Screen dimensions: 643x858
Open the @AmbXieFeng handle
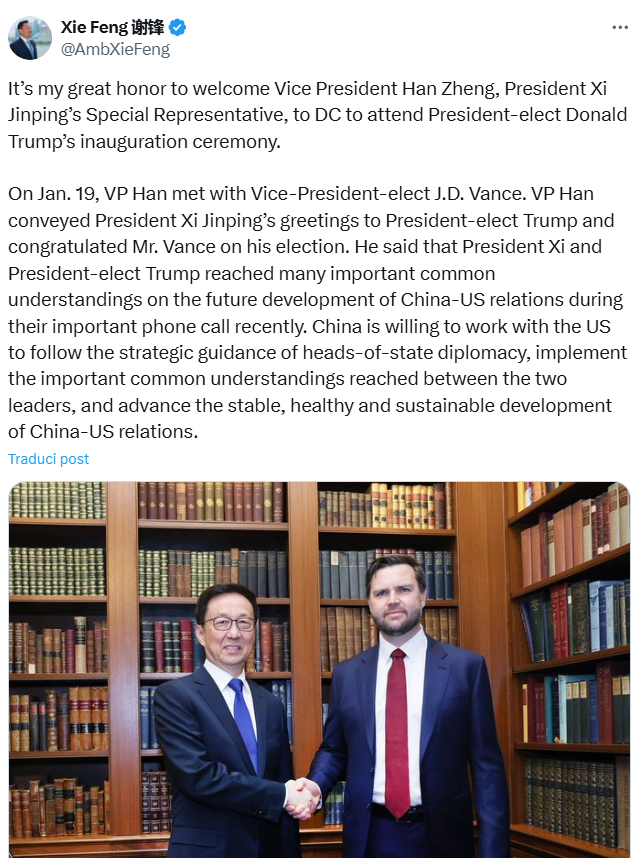[x=115, y=49]
